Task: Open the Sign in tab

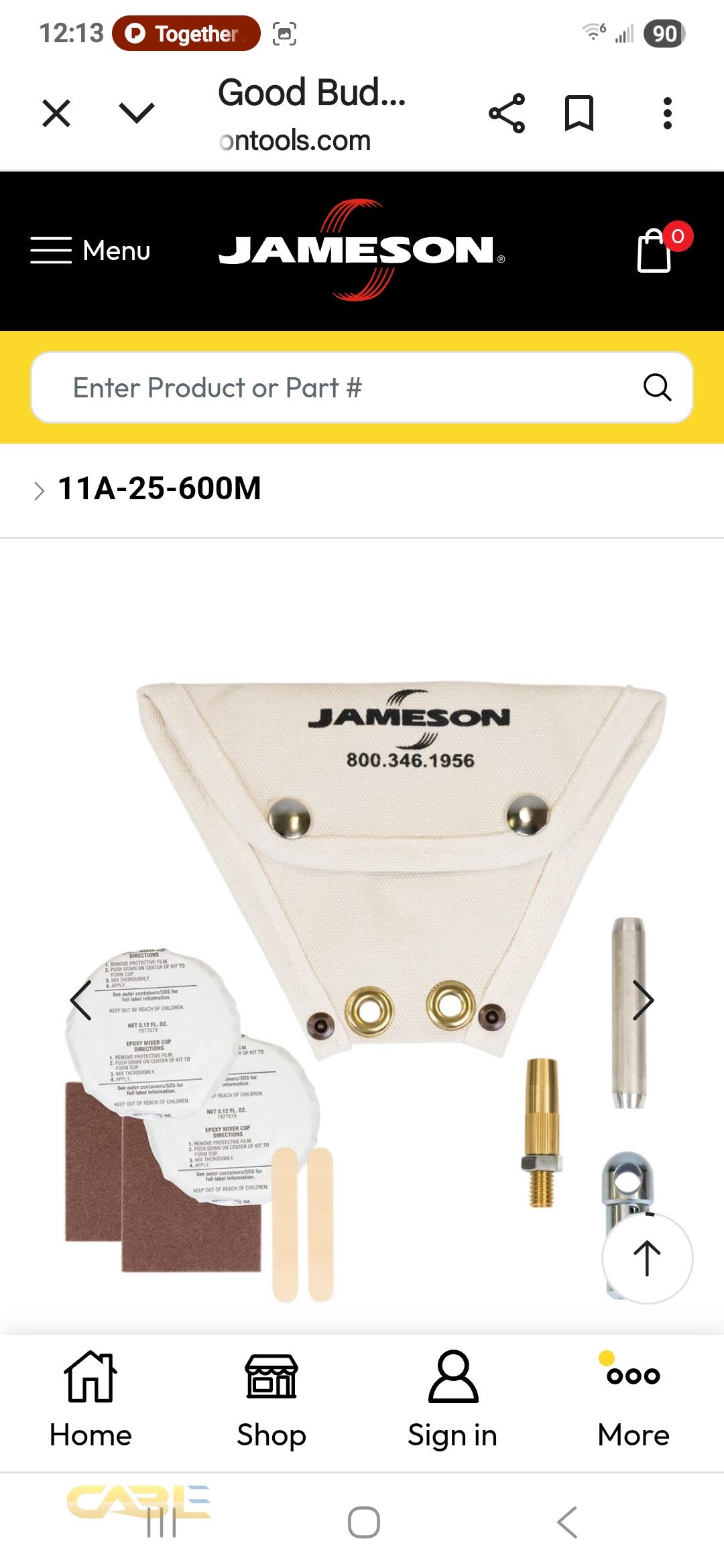Action: pyautogui.click(x=452, y=1400)
